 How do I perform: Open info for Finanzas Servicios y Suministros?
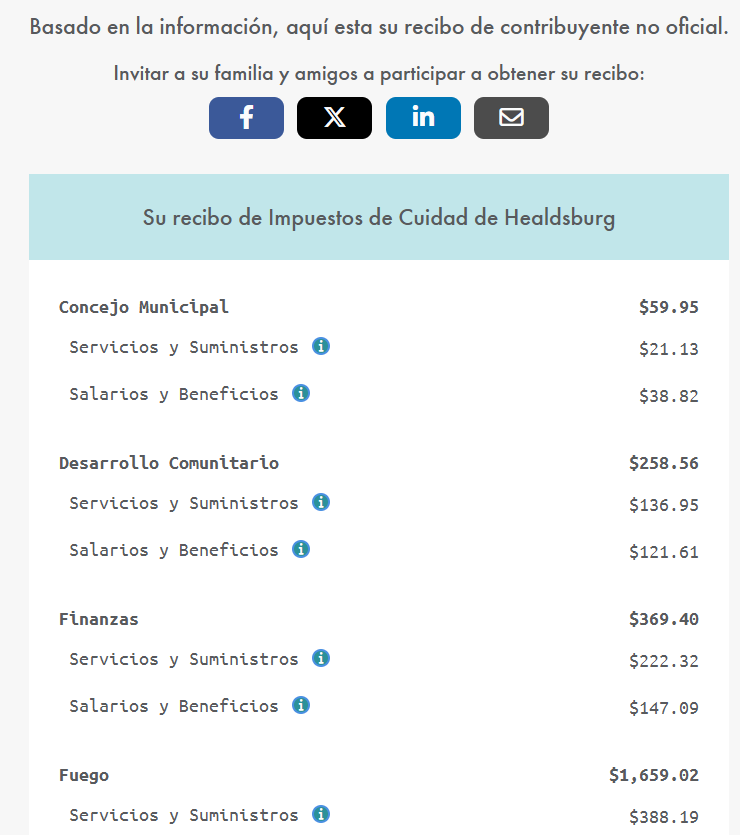[x=320, y=658]
